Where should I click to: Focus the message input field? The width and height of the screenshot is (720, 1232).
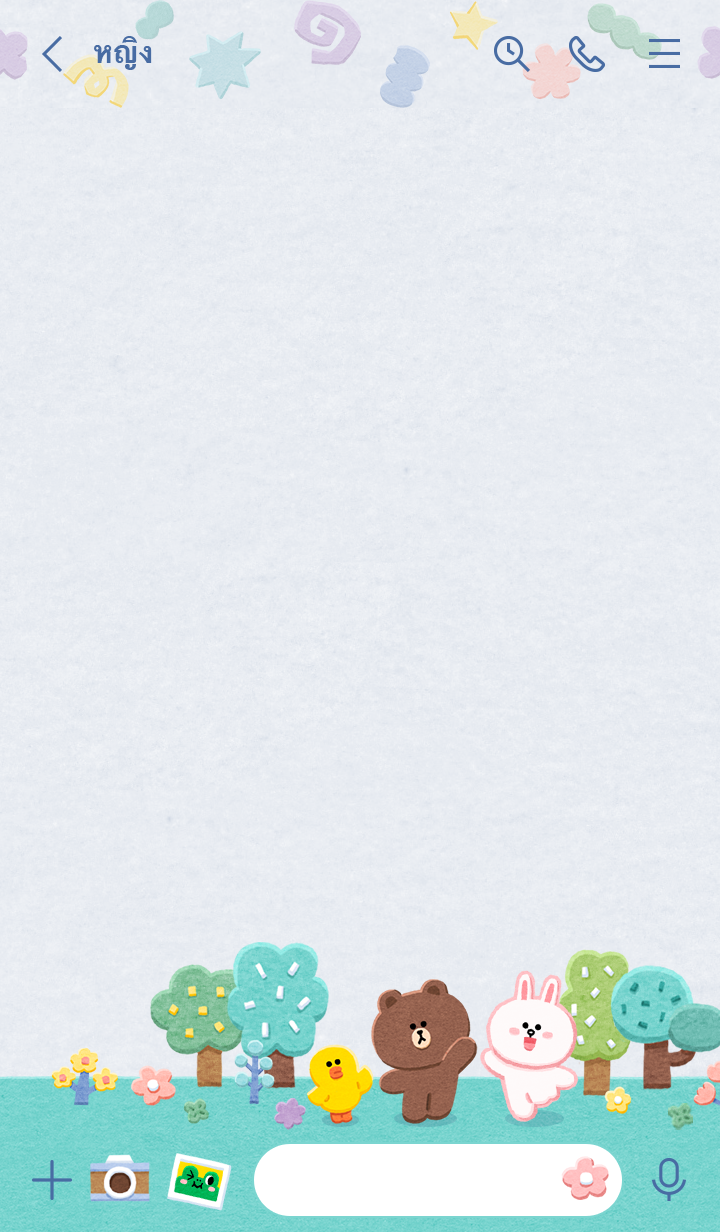point(405,1180)
